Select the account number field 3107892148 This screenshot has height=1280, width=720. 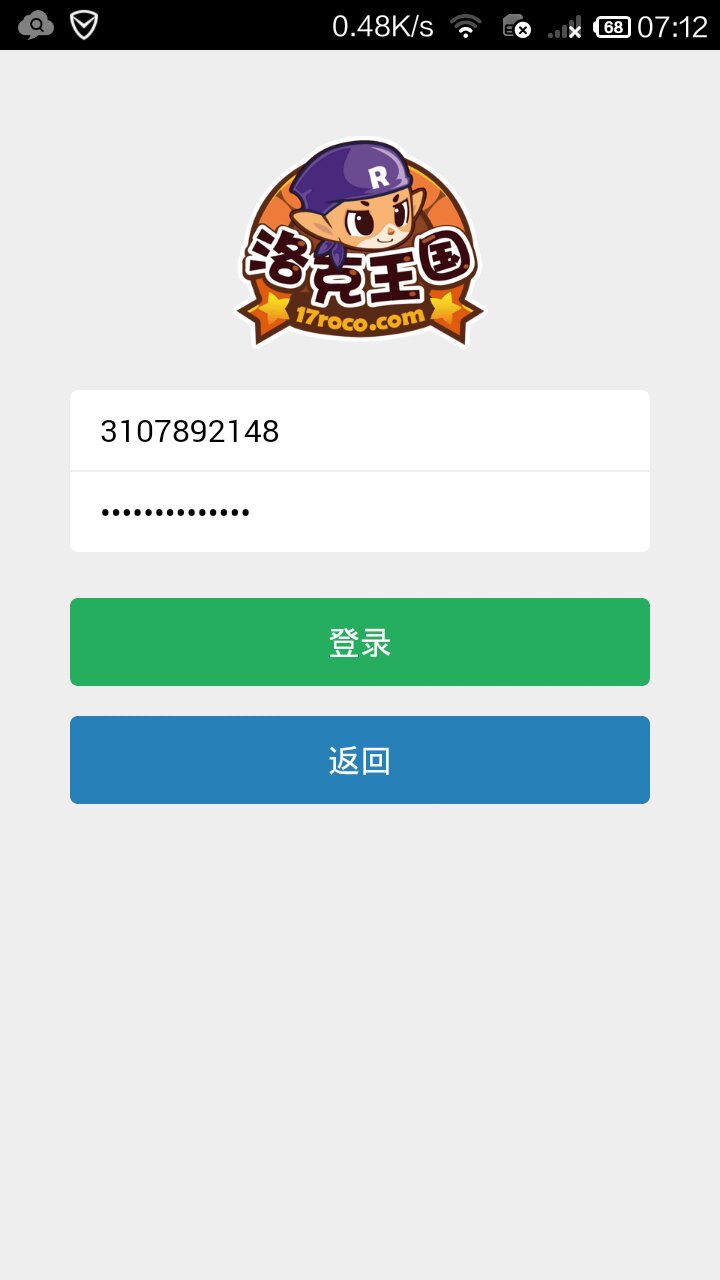[360, 430]
